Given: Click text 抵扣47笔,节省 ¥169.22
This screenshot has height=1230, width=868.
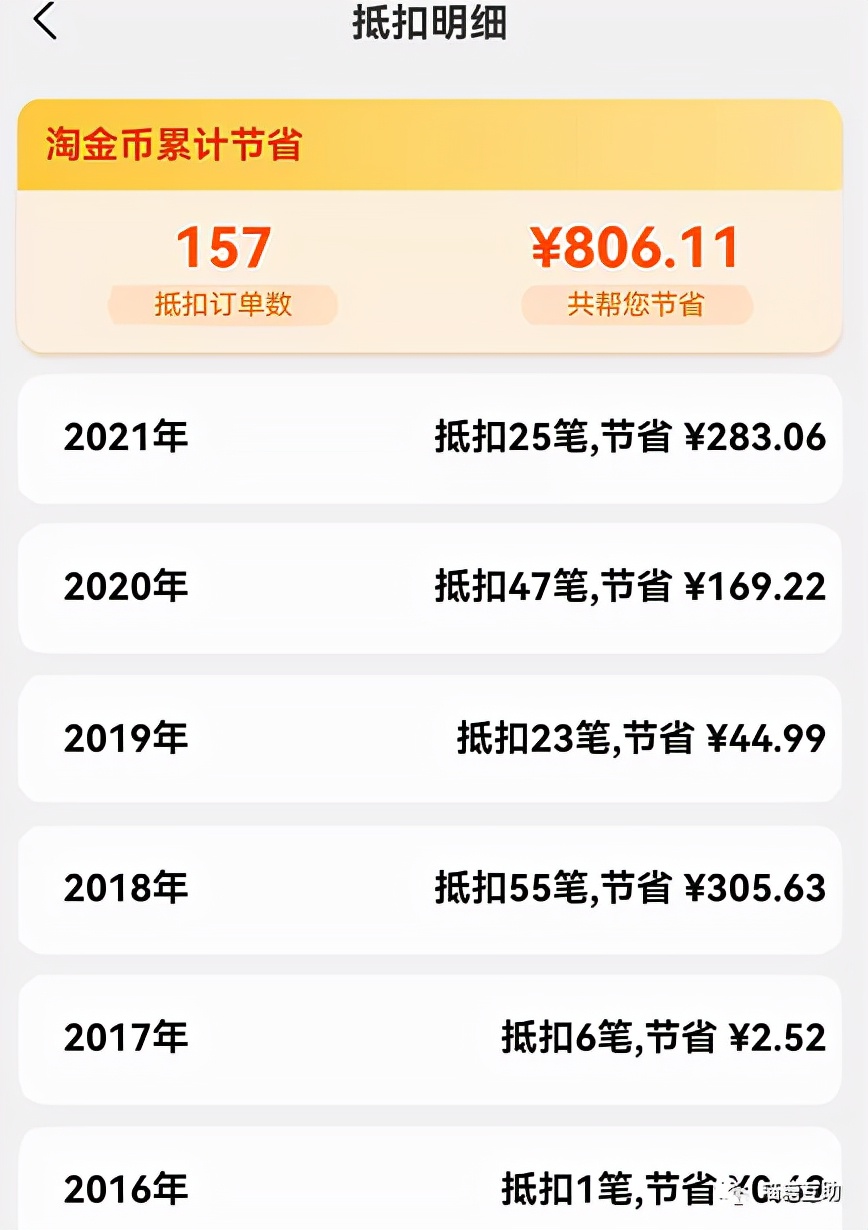Looking at the screenshot, I should click(x=630, y=588).
